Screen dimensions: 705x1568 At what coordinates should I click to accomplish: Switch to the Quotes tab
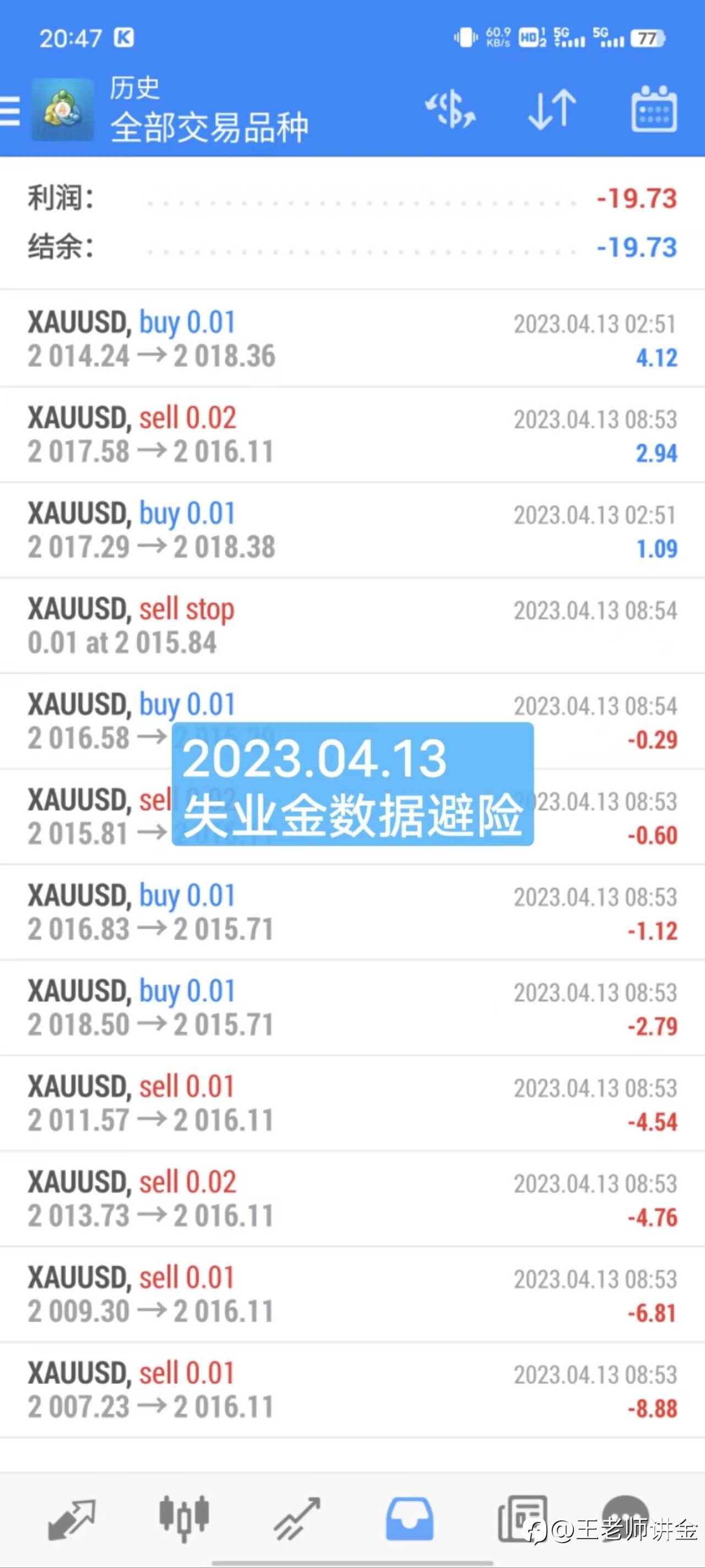click(72, 1520)
